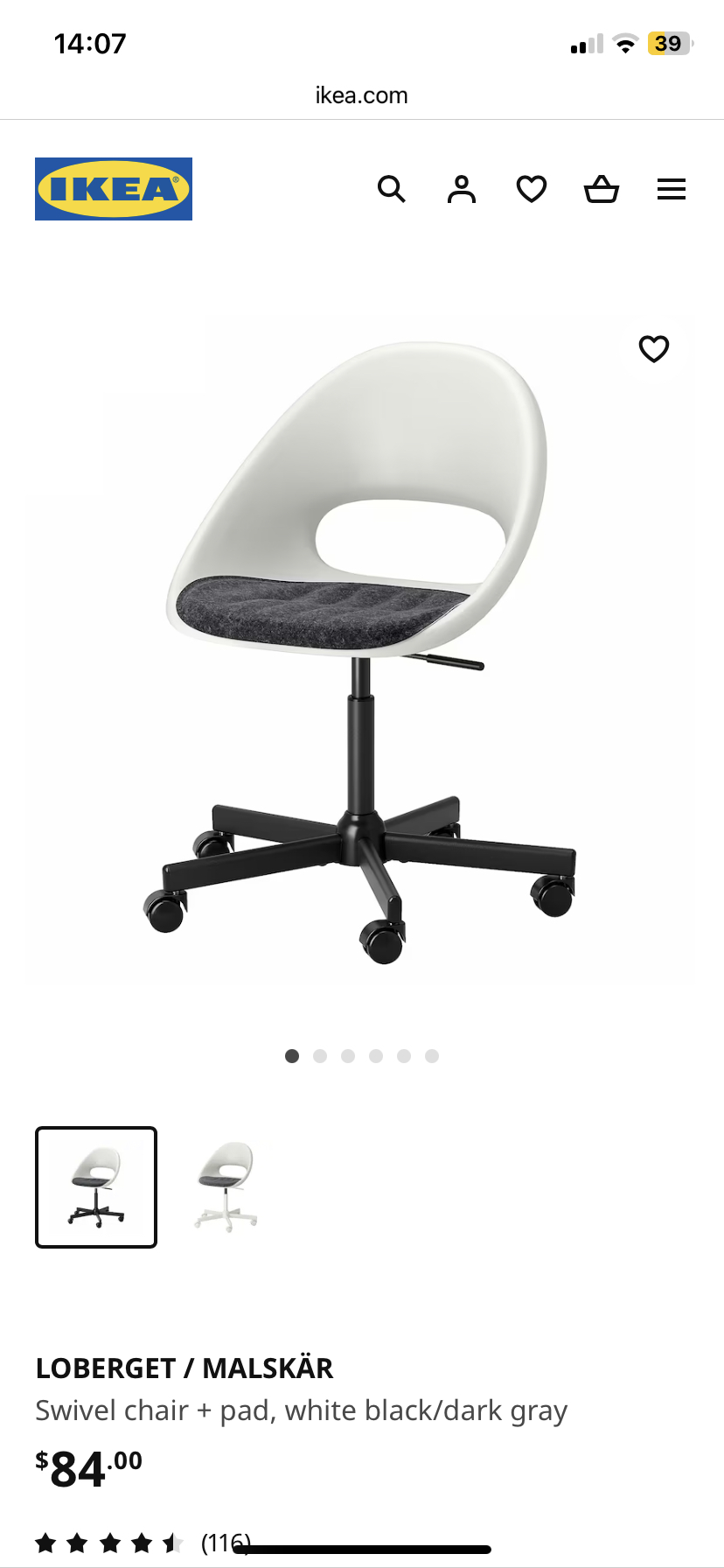Go to the IKEA home page logo
This screenshot has height=1568, width=724.
click(114, 189)
